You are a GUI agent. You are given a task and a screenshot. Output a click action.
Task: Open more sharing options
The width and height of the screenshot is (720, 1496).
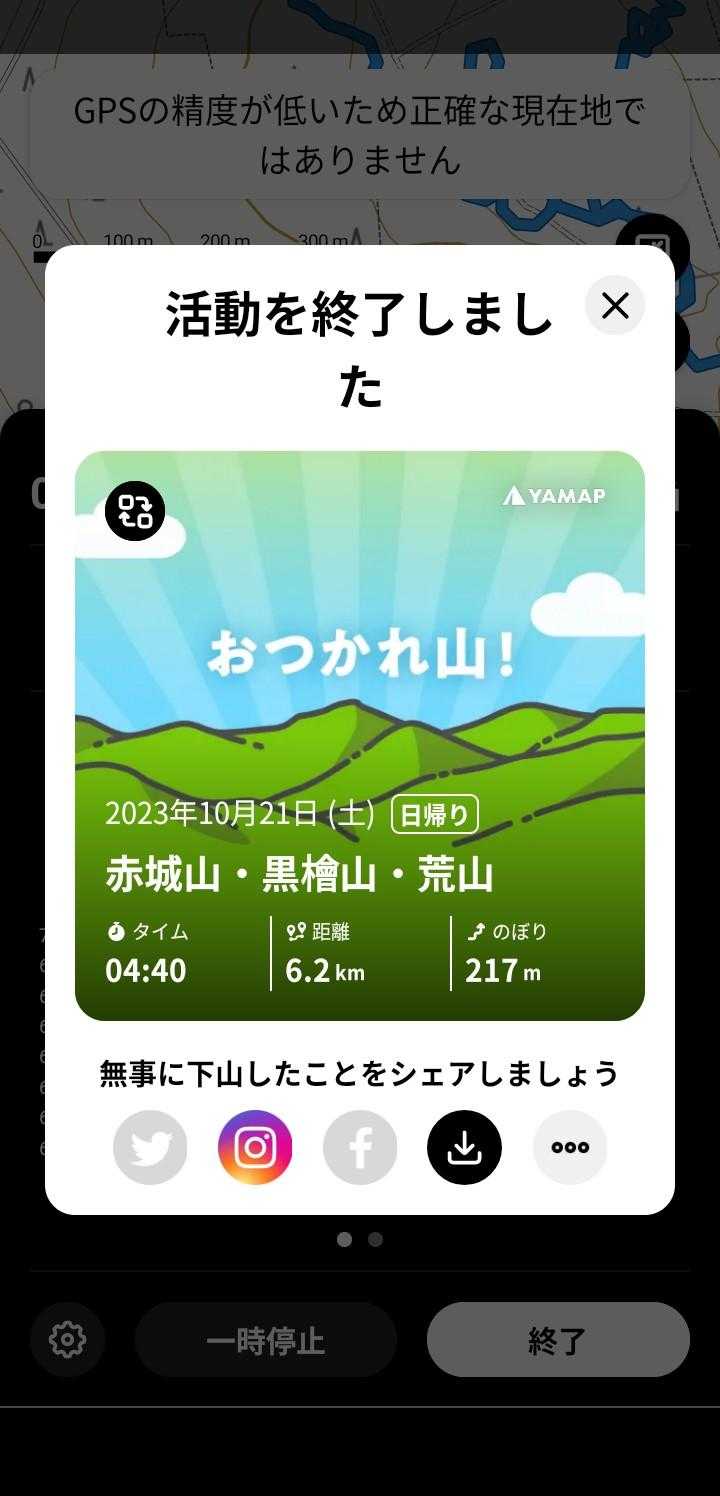[x=570, y=1148]
